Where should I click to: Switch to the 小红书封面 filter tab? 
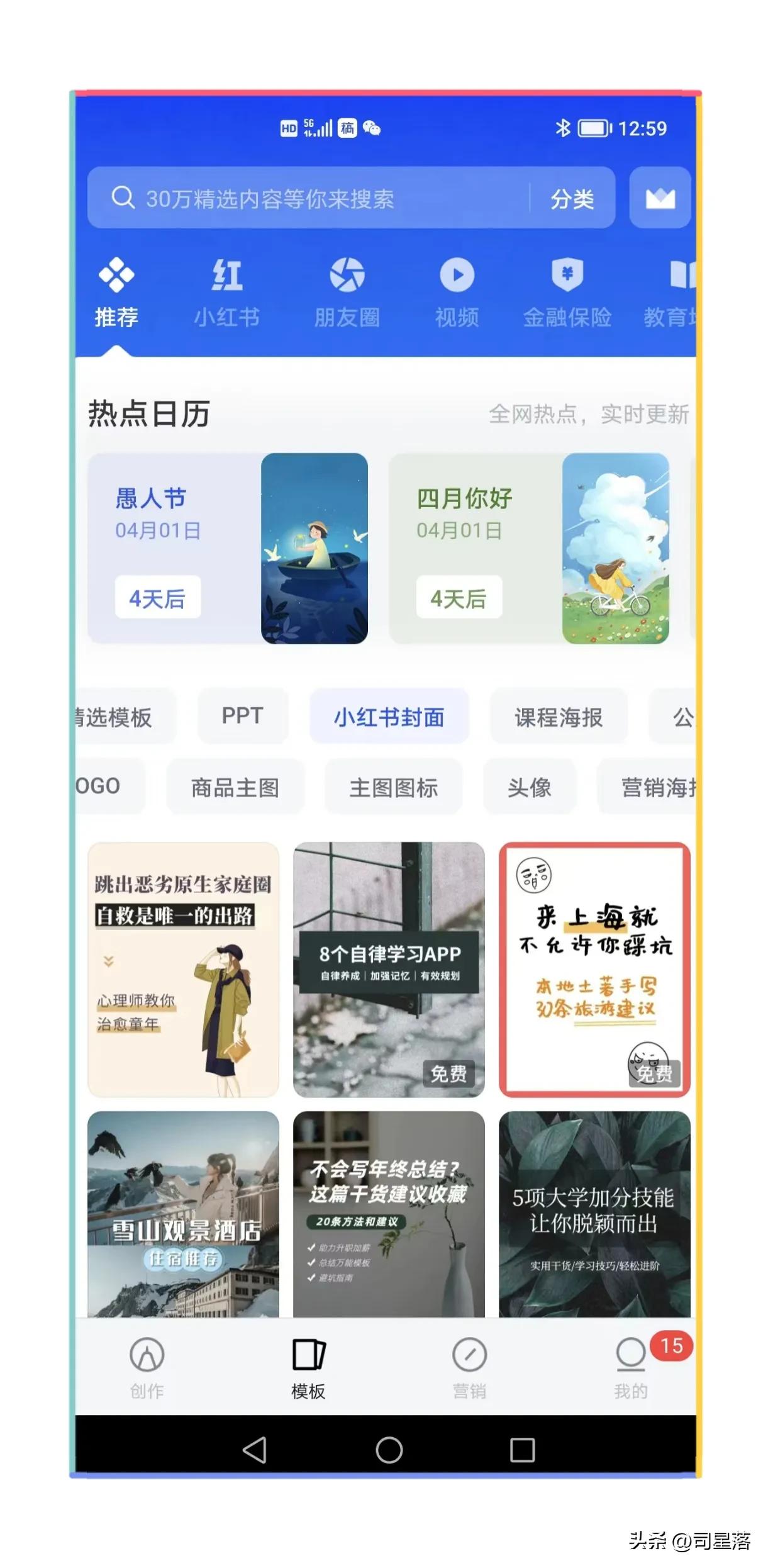[389, 716]
